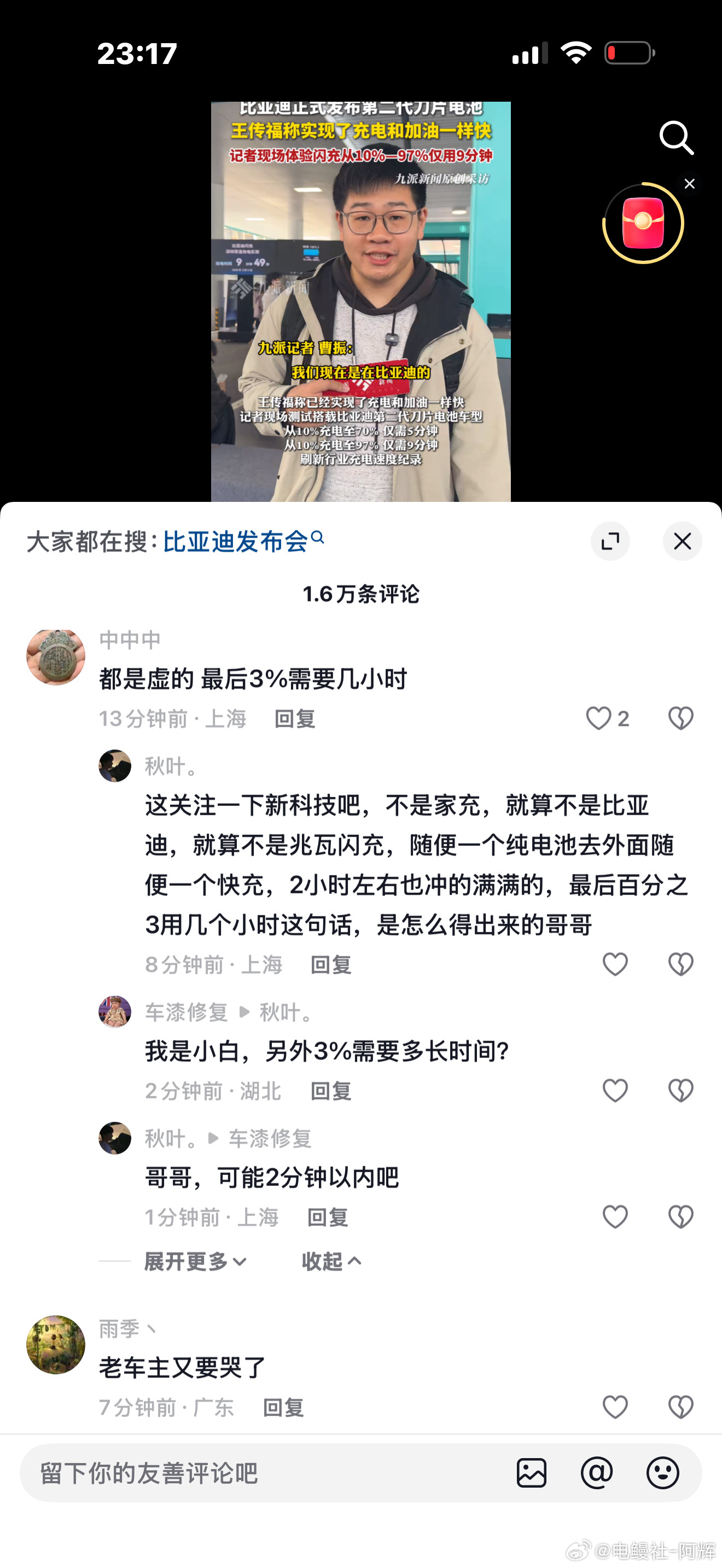This screenshot has height=1568, width=722.
Task: Attach a picture using the image icon
Action: [532, 1473]
